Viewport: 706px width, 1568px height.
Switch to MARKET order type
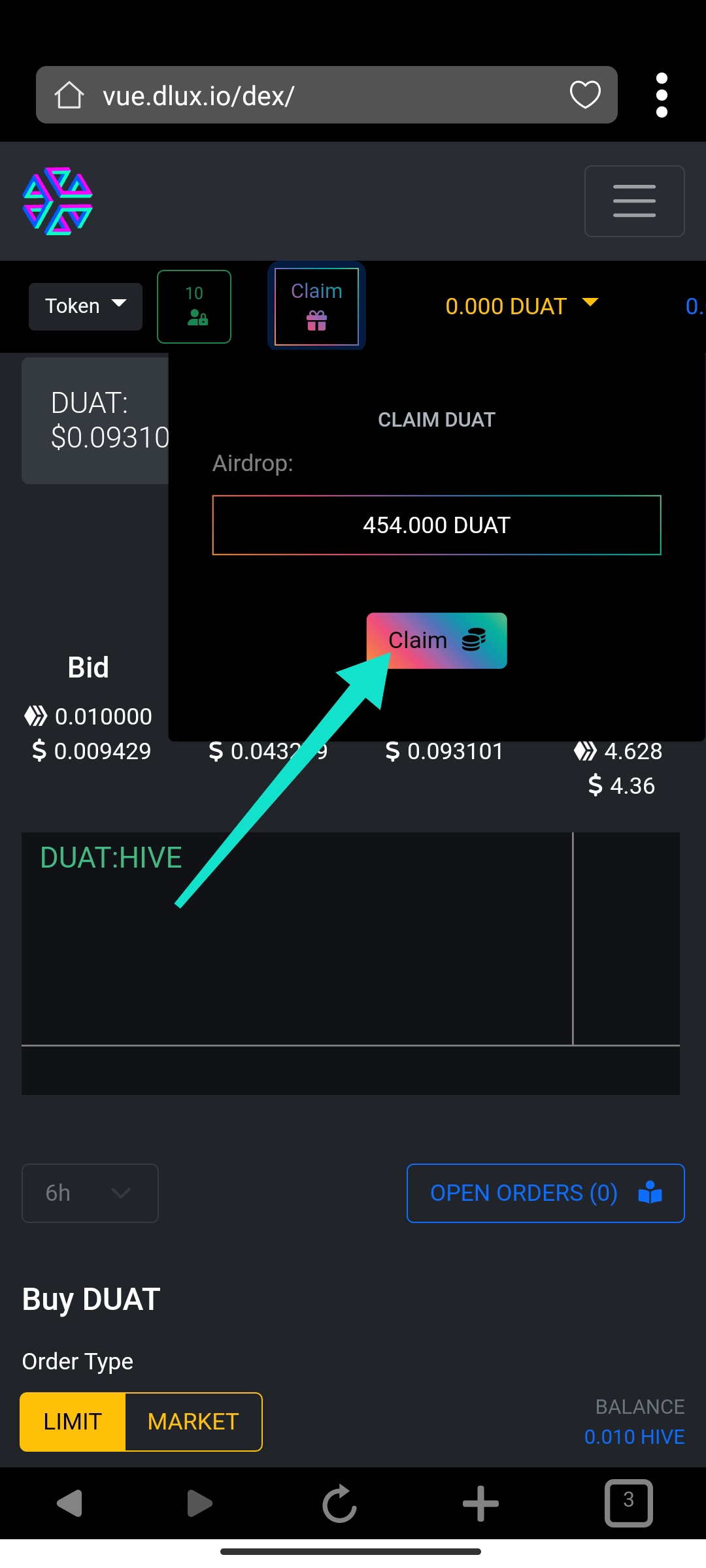[193, 1422]
